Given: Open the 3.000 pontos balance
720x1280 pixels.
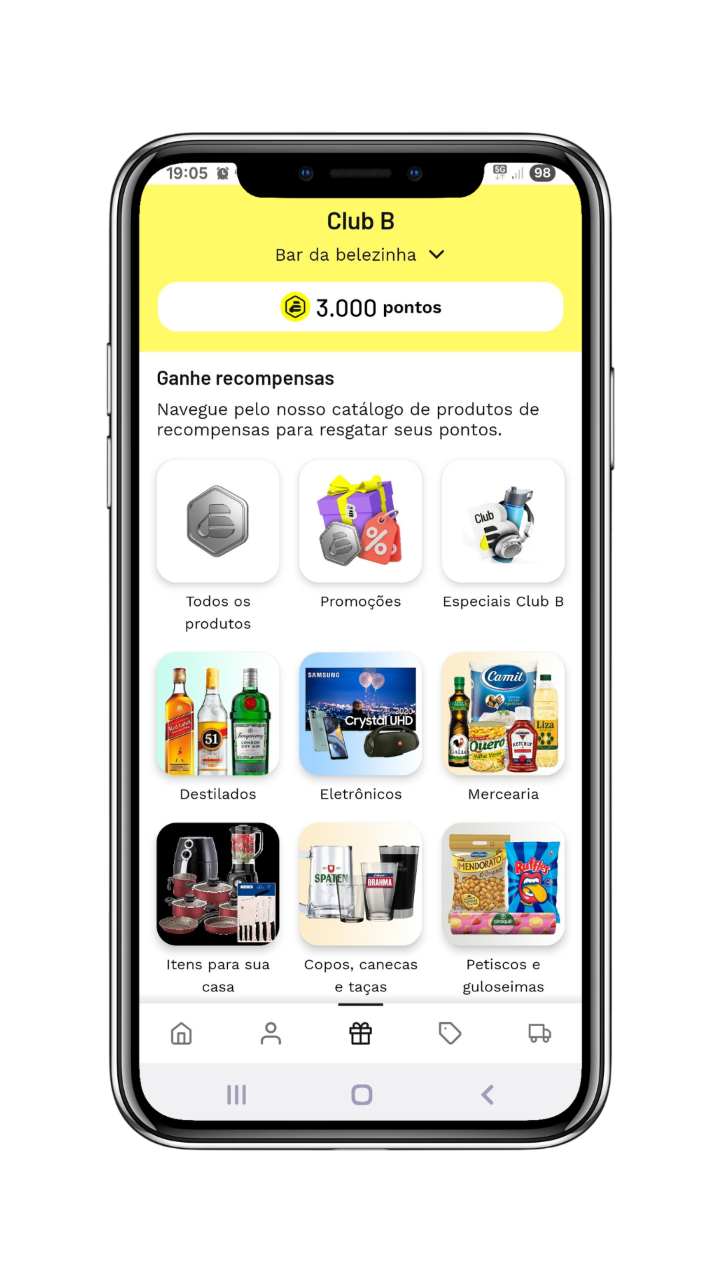Looking at the screenshot, I should [x=360, y=307].
